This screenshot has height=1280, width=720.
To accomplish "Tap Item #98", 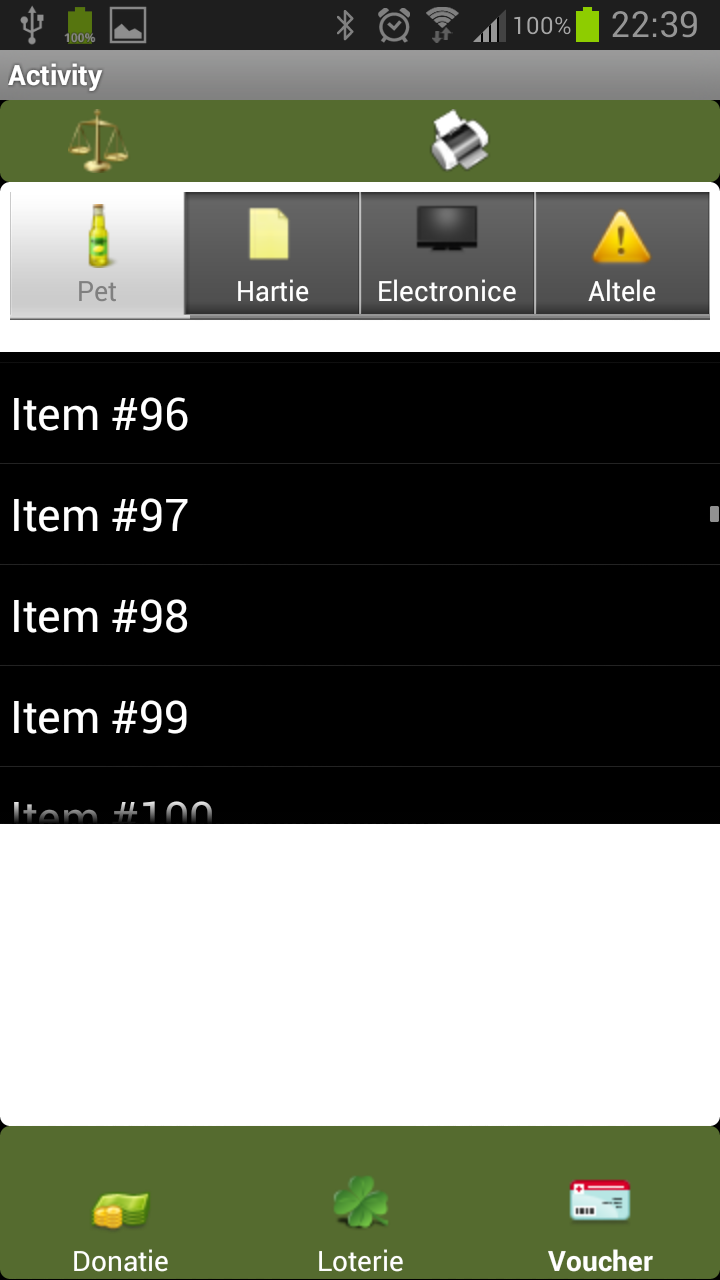I will [x=360, y=616].
